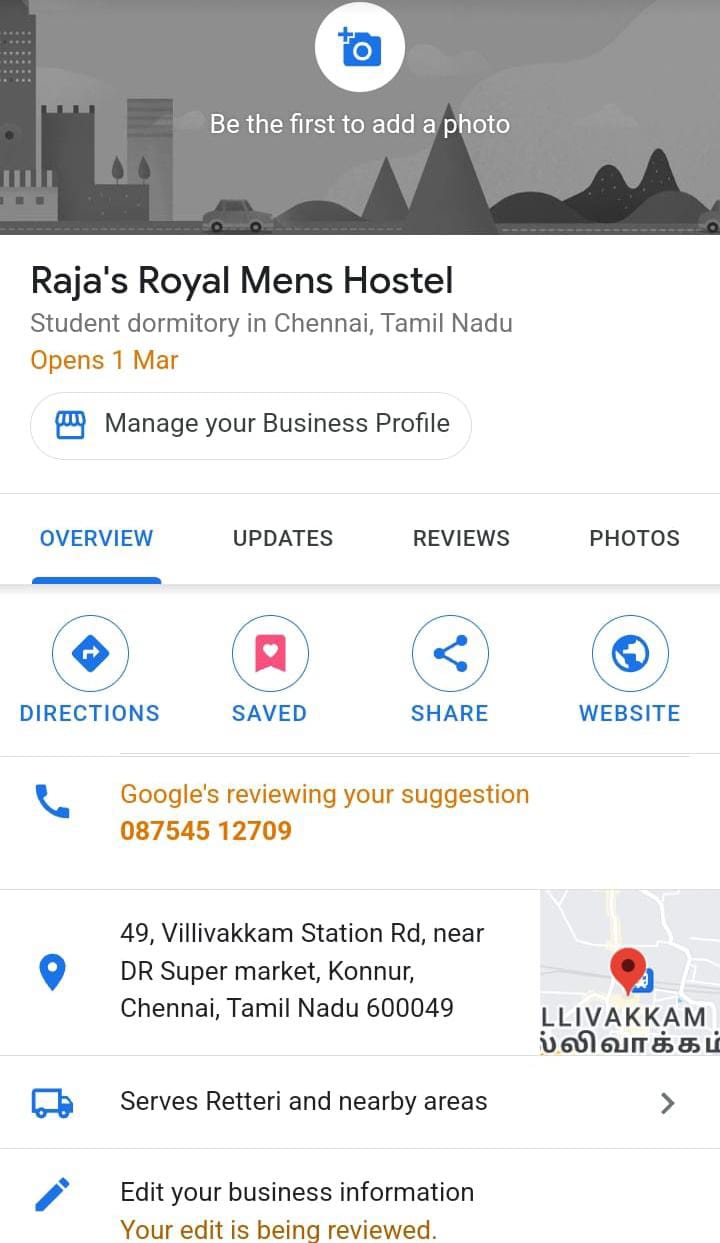View the map thumbnail of Villivakkam
Viewport: 720px width, 1243px height.
click(630, 972)
